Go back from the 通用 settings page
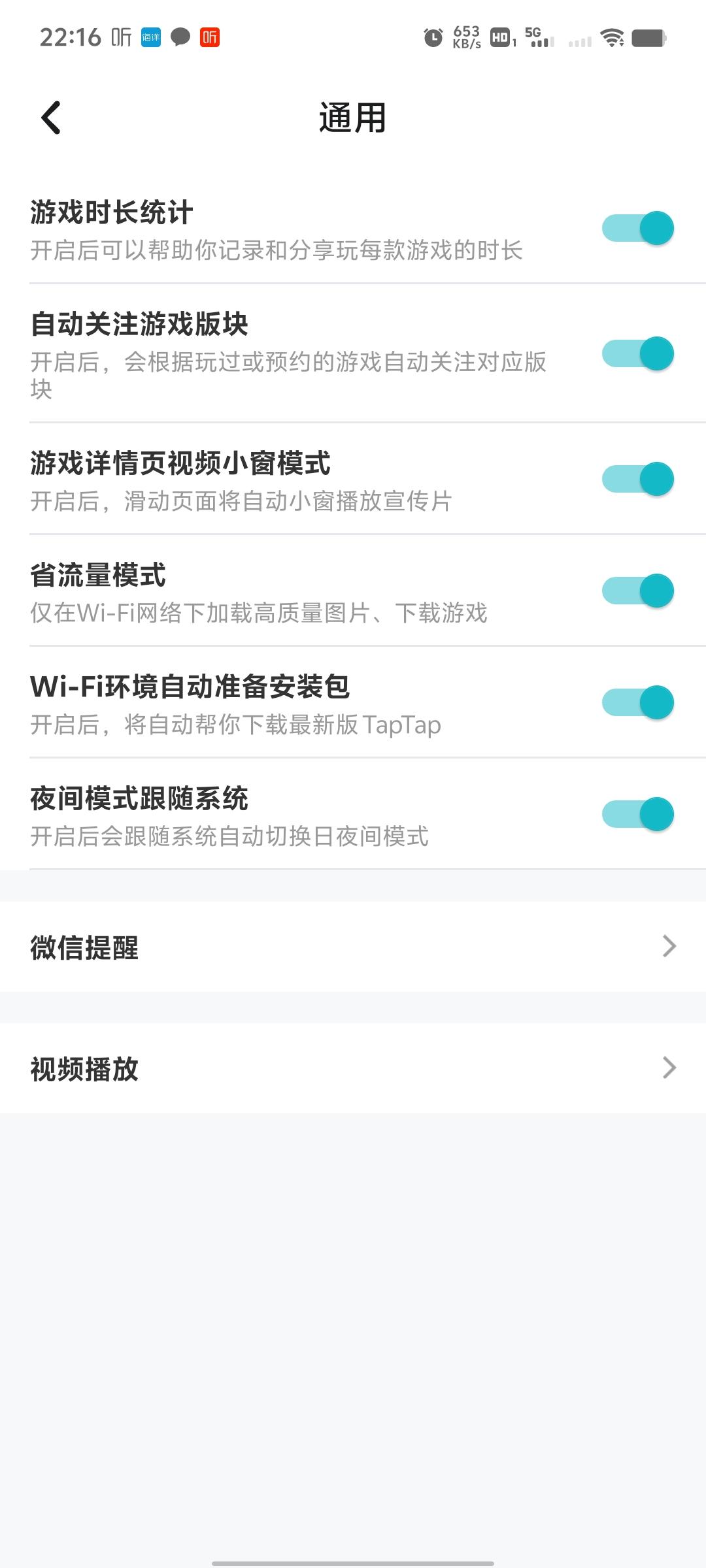706x1568 pixels. 51,118
